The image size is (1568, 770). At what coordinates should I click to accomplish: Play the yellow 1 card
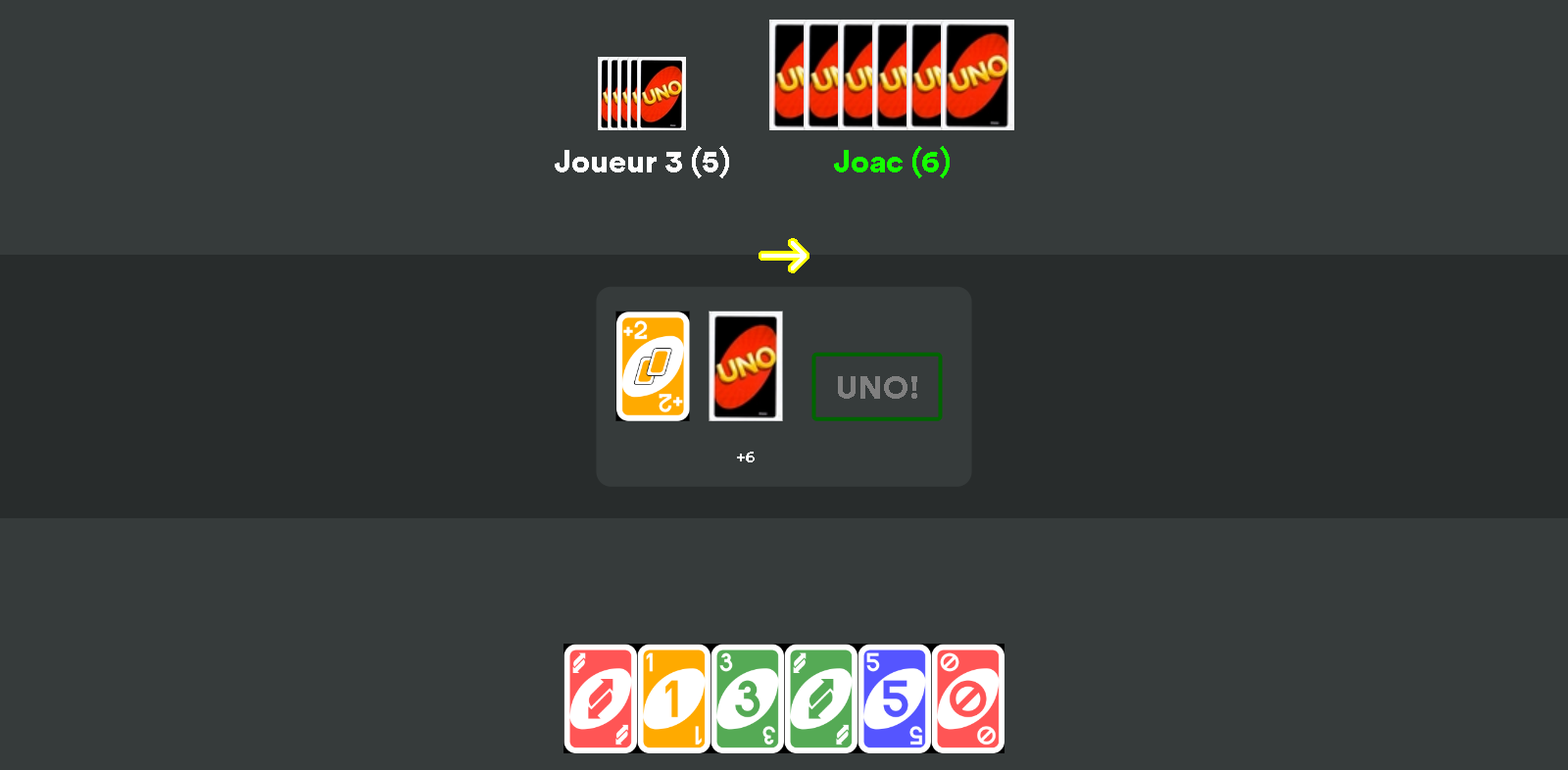673,698
